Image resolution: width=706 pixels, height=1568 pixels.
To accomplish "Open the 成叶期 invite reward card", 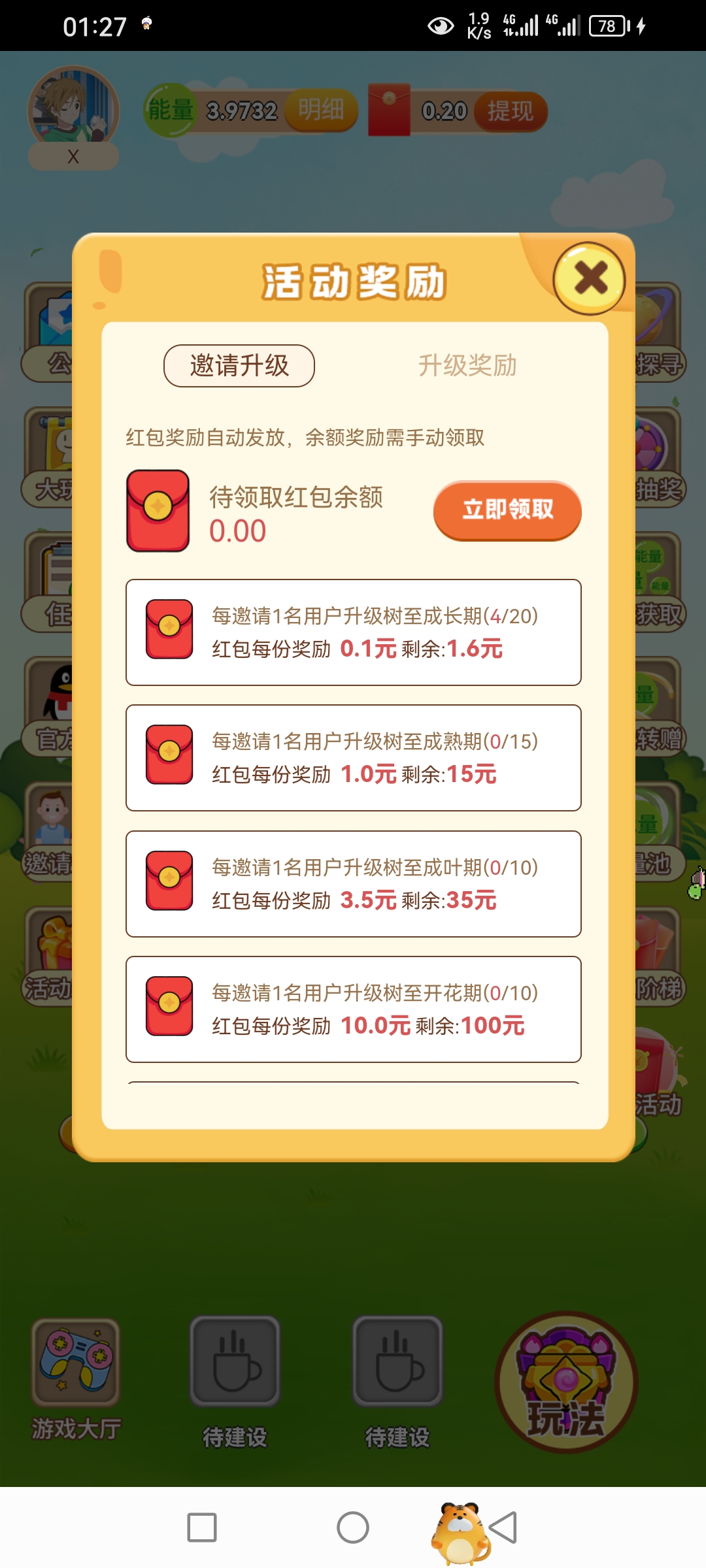I will [x=353, y=884].
